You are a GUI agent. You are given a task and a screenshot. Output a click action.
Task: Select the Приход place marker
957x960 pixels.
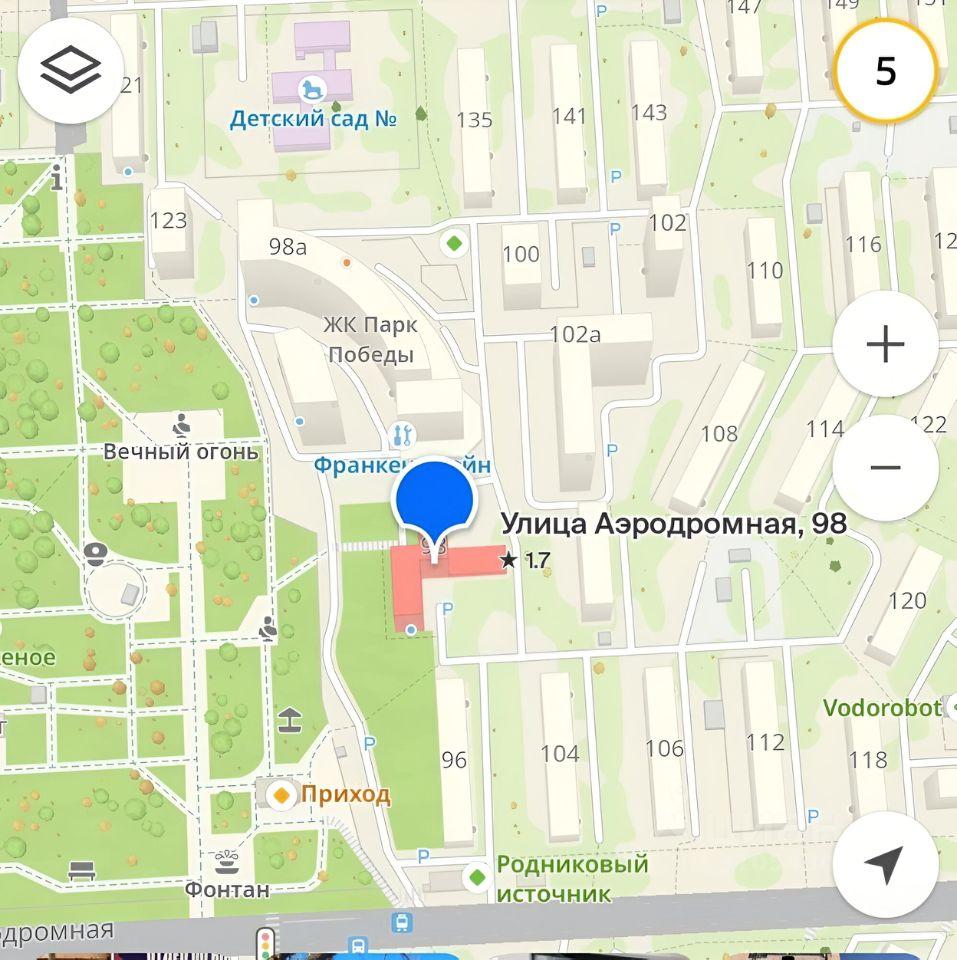click(x=283, y=795)
